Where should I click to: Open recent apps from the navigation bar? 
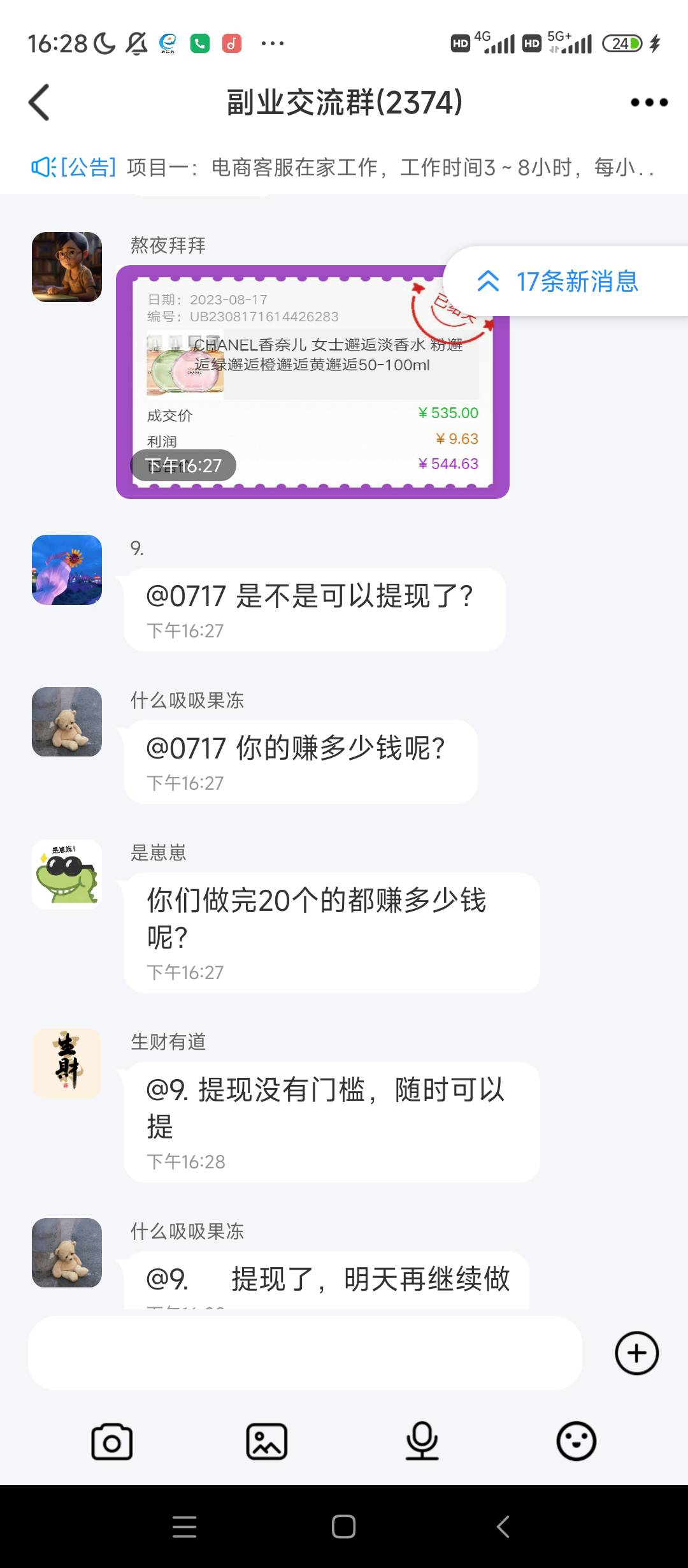185,1527
